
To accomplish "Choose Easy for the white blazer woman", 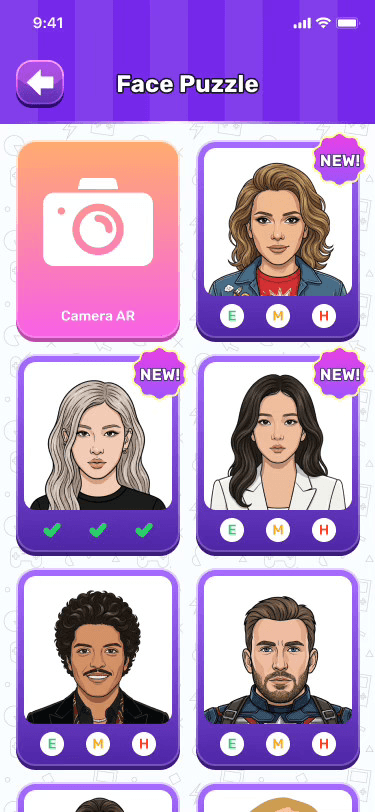I will click(232, 530).
